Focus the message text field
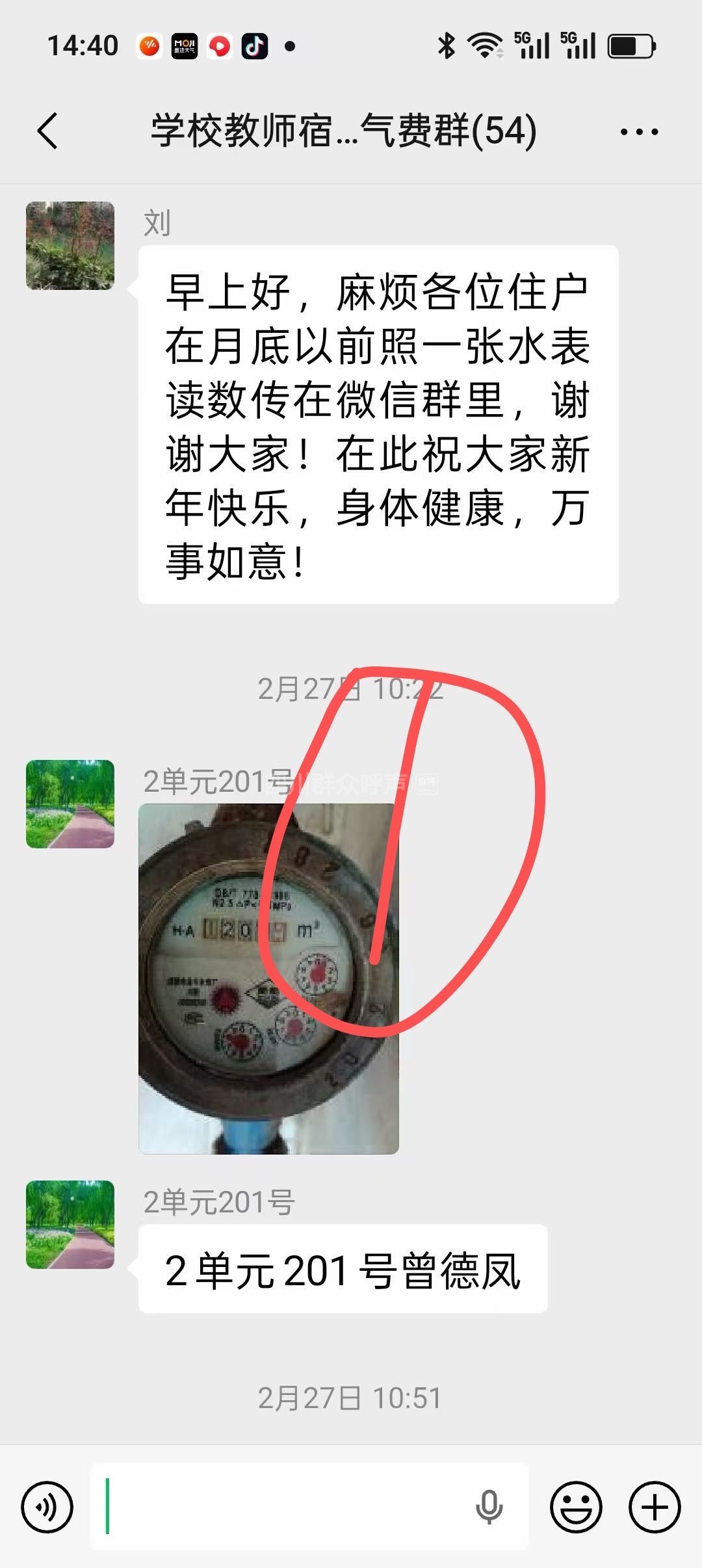Viewport: 702px width, 1568px height. click(286, 1507)
